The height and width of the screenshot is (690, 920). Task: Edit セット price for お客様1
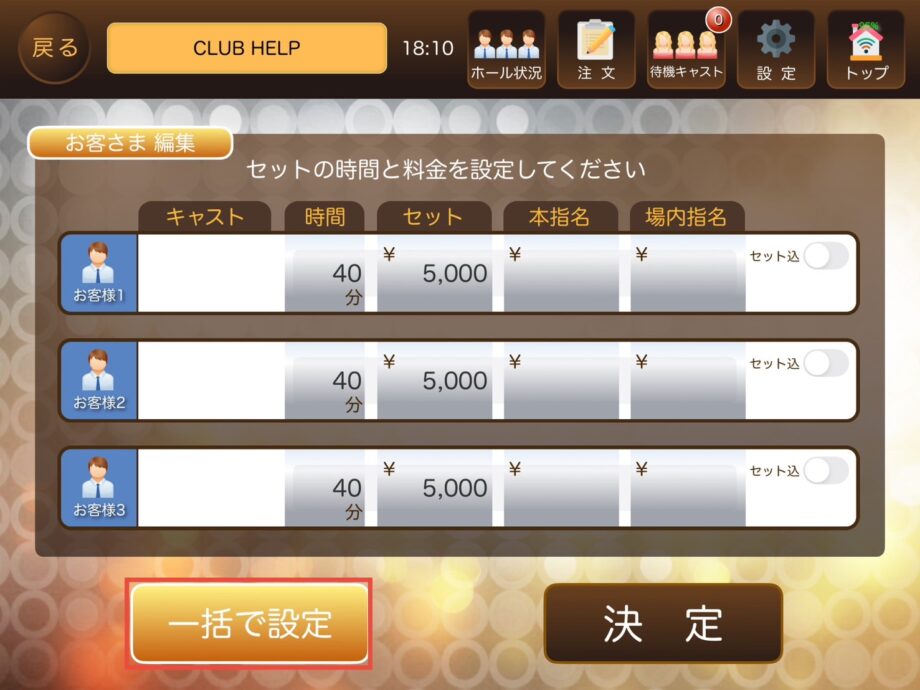tap(434, 276)
